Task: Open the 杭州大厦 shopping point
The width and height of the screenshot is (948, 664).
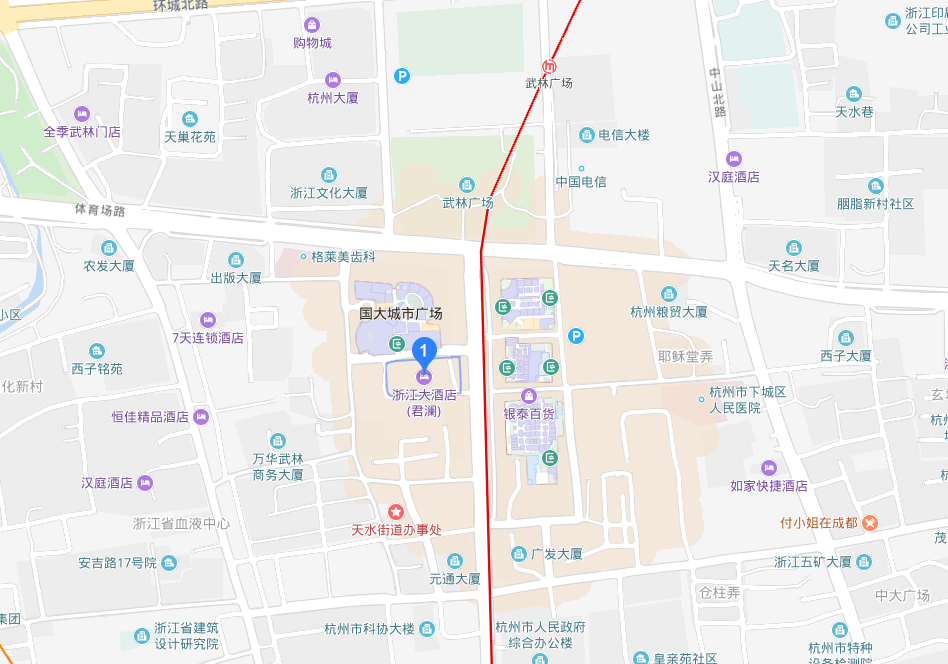Action: pos(333,80)
